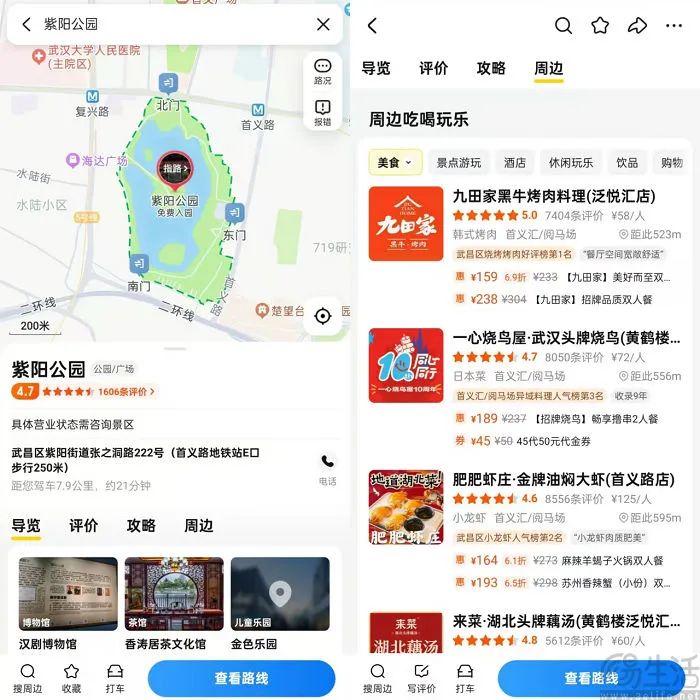Image resolution: width=700 pixels, height=700 pixels.
Task: Expand the 美食 category dropdown
Action: (x=395, y=162)
